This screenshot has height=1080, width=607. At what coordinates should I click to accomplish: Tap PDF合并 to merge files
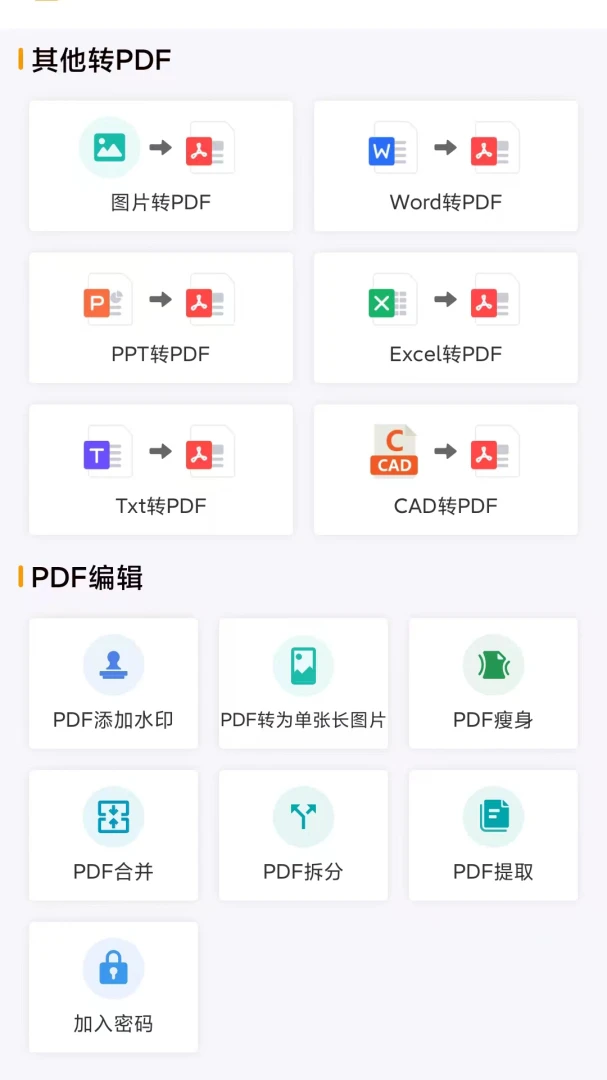pos(113,836)
